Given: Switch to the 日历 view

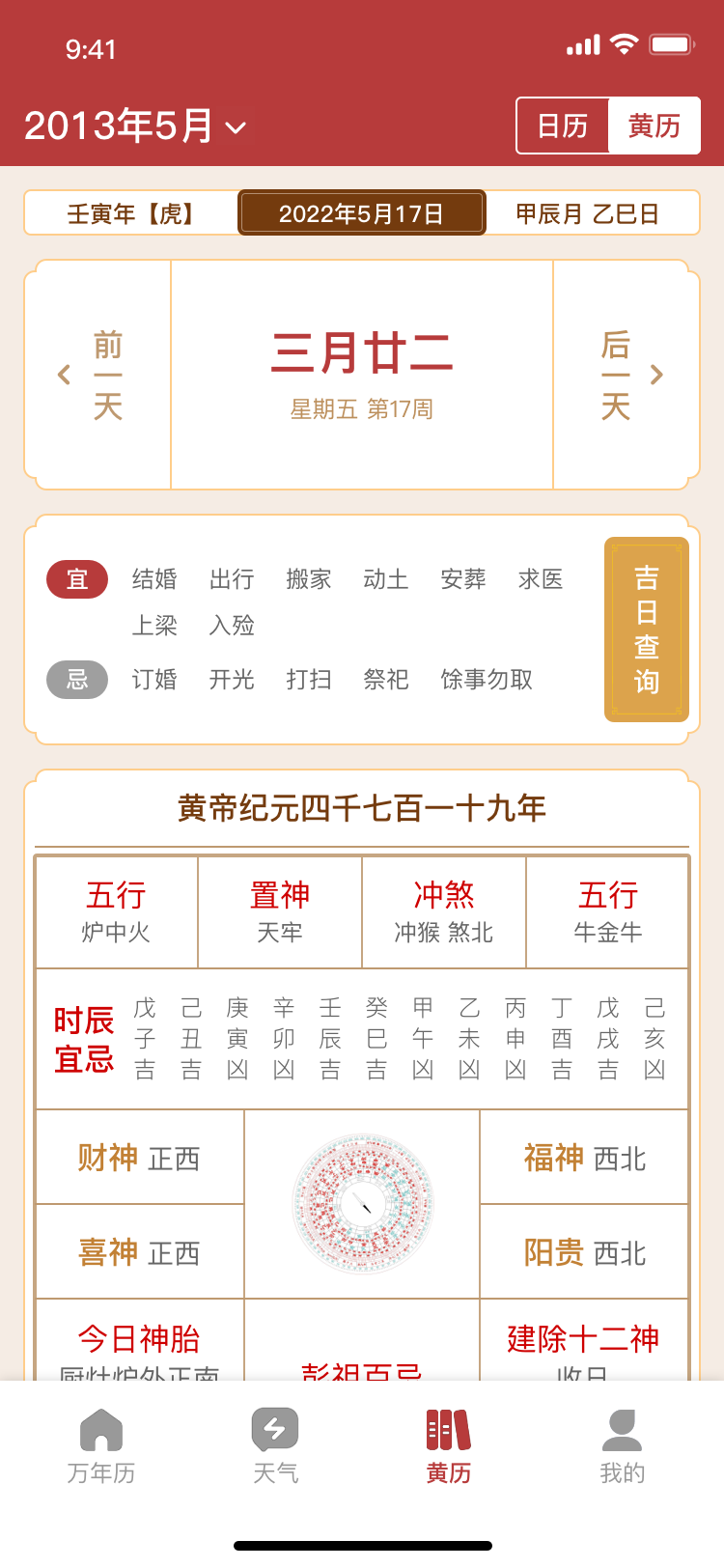Looking at the screenshot, I should point(563,126).
